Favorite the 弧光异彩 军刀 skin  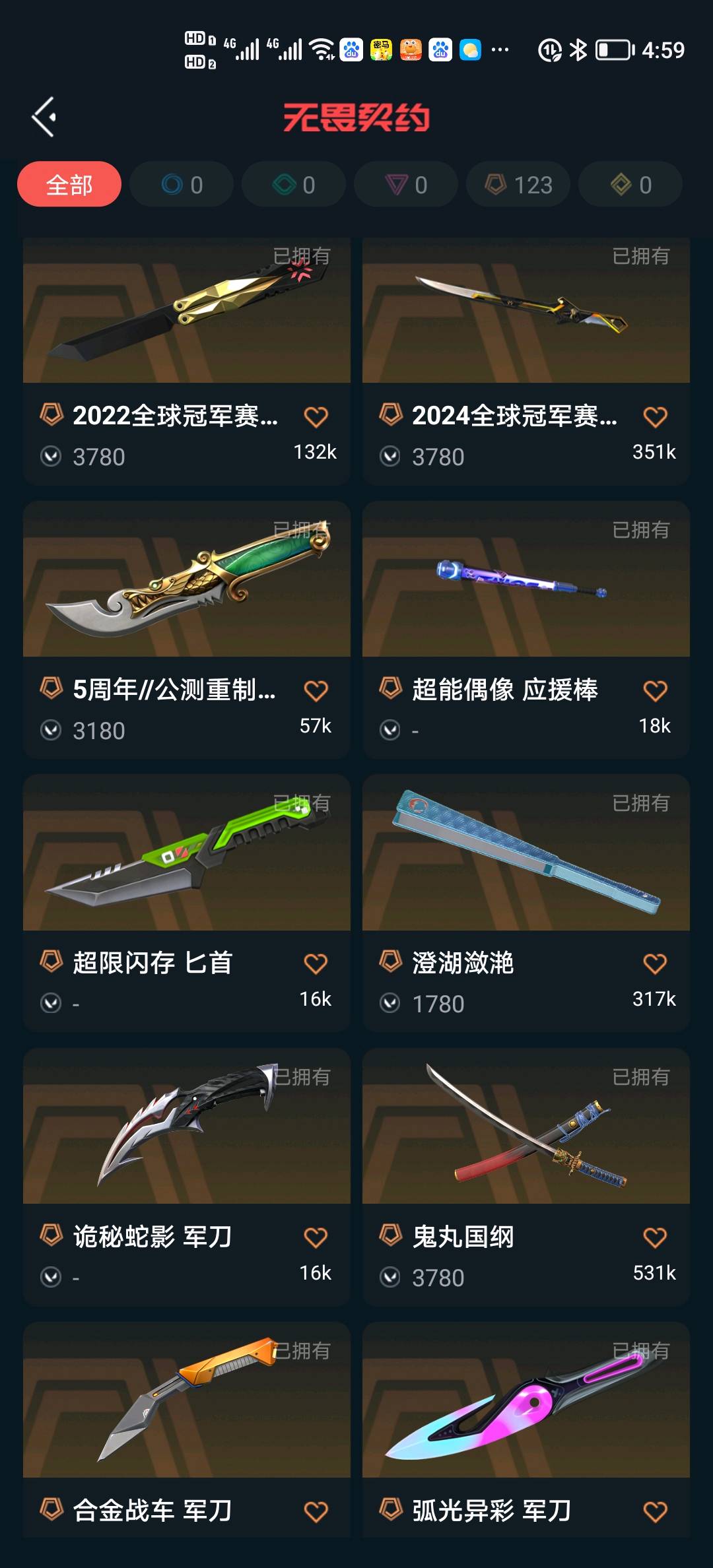(655, 1512)
